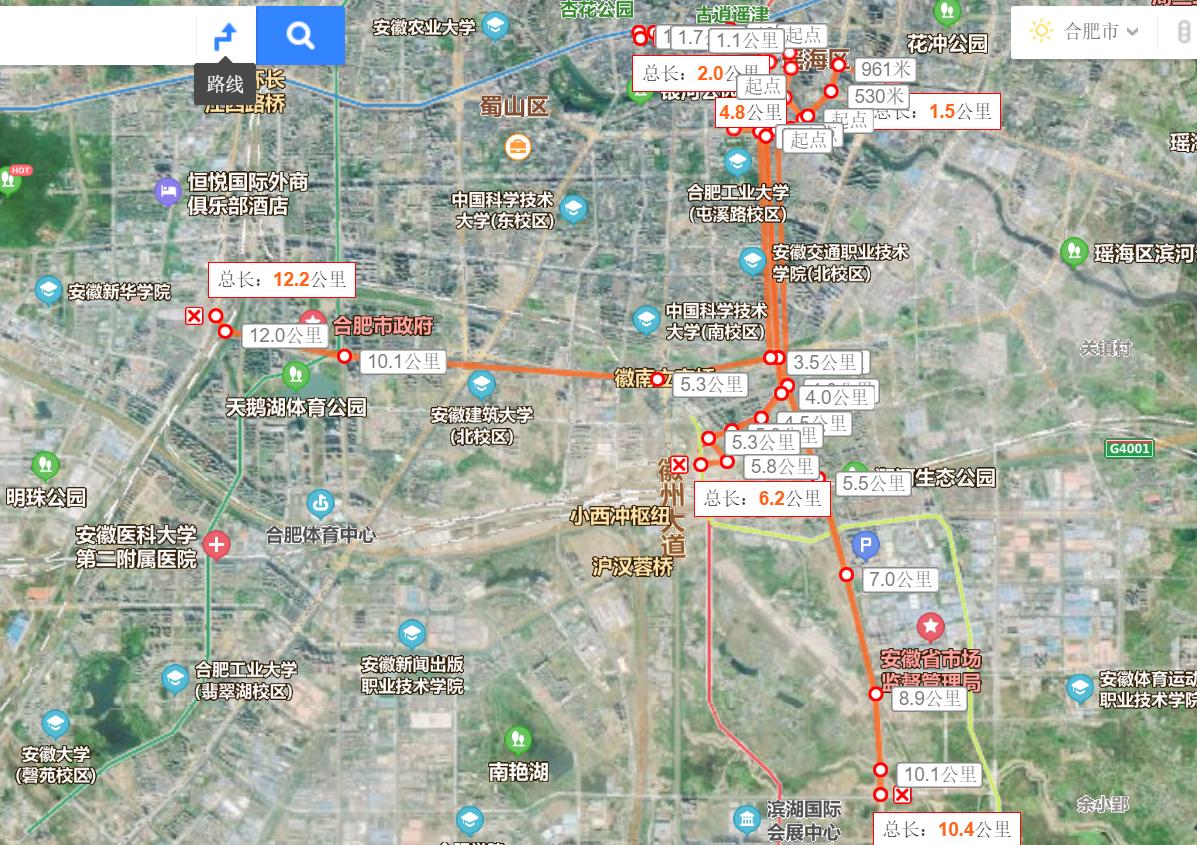Select the 明珠公园 park marker
Image resolution: width=1197 pixels, height=845 pixels.
(45, 466)
